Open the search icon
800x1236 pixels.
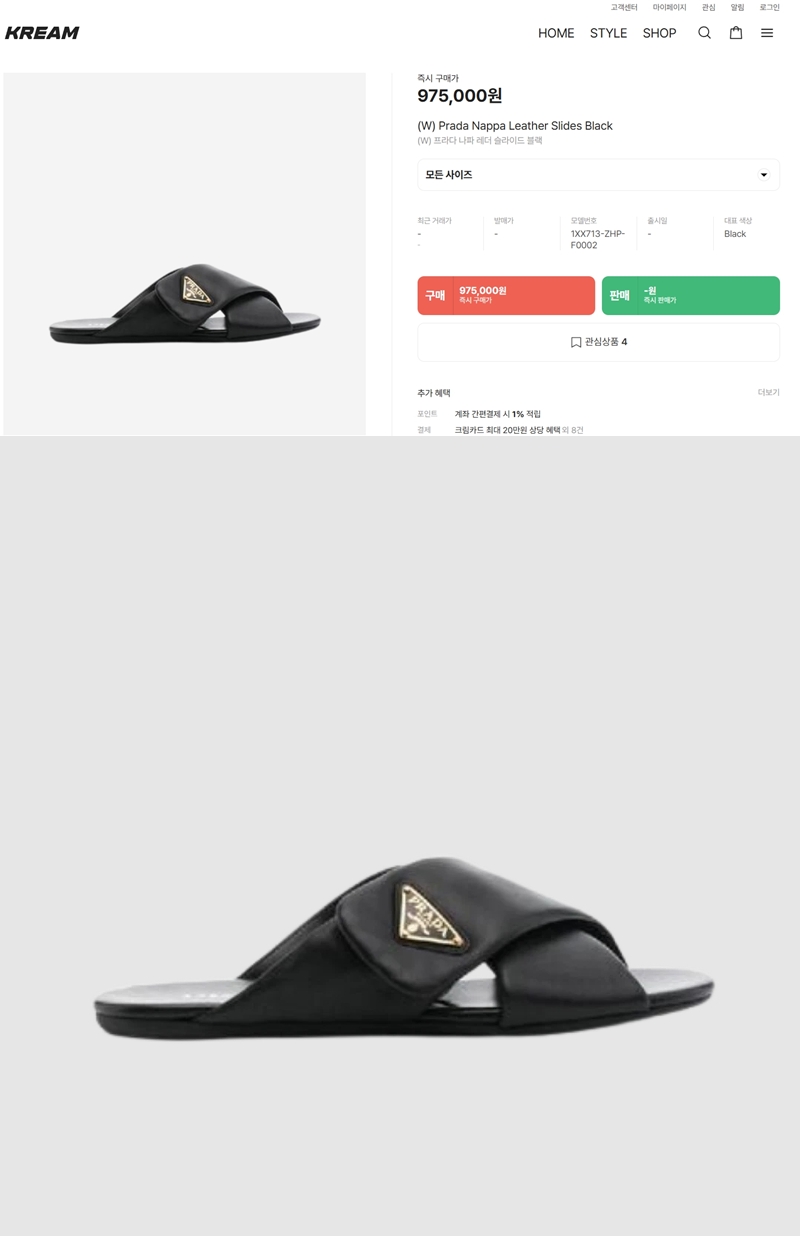[x=704, y=33]
